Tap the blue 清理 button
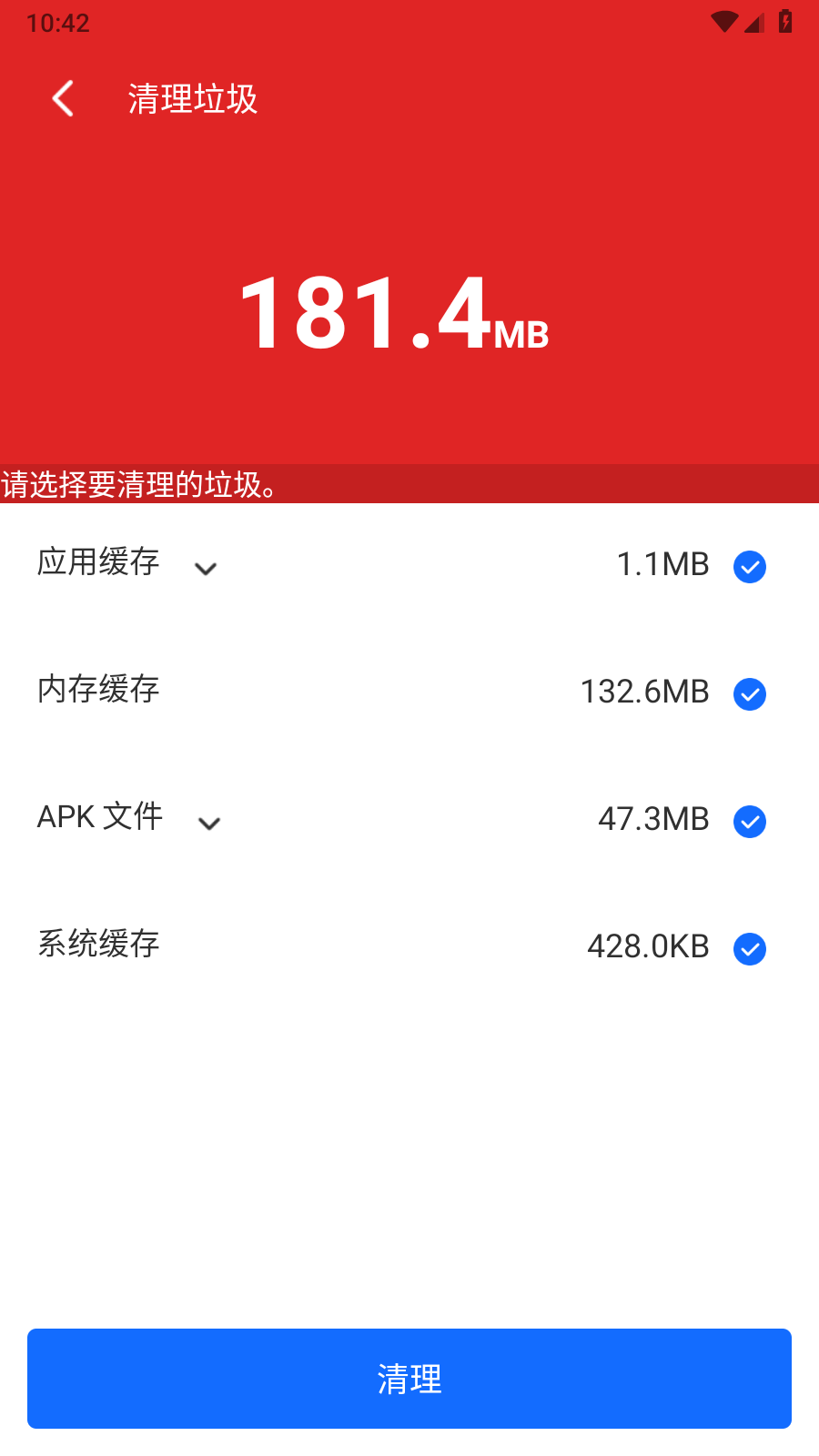The width and height of the screenshot is (819, 1456). coord(409,1379)
